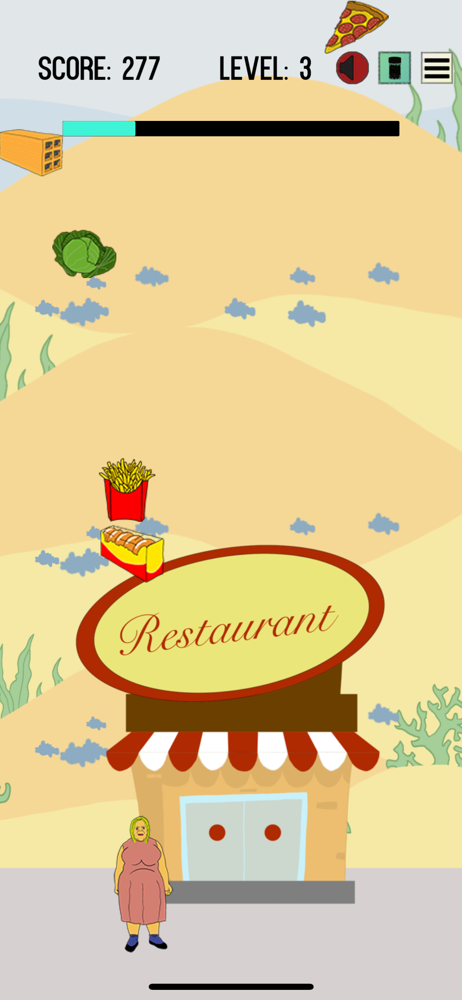
Task: Toggle the red speaker sound button
Action: (353, 68)
